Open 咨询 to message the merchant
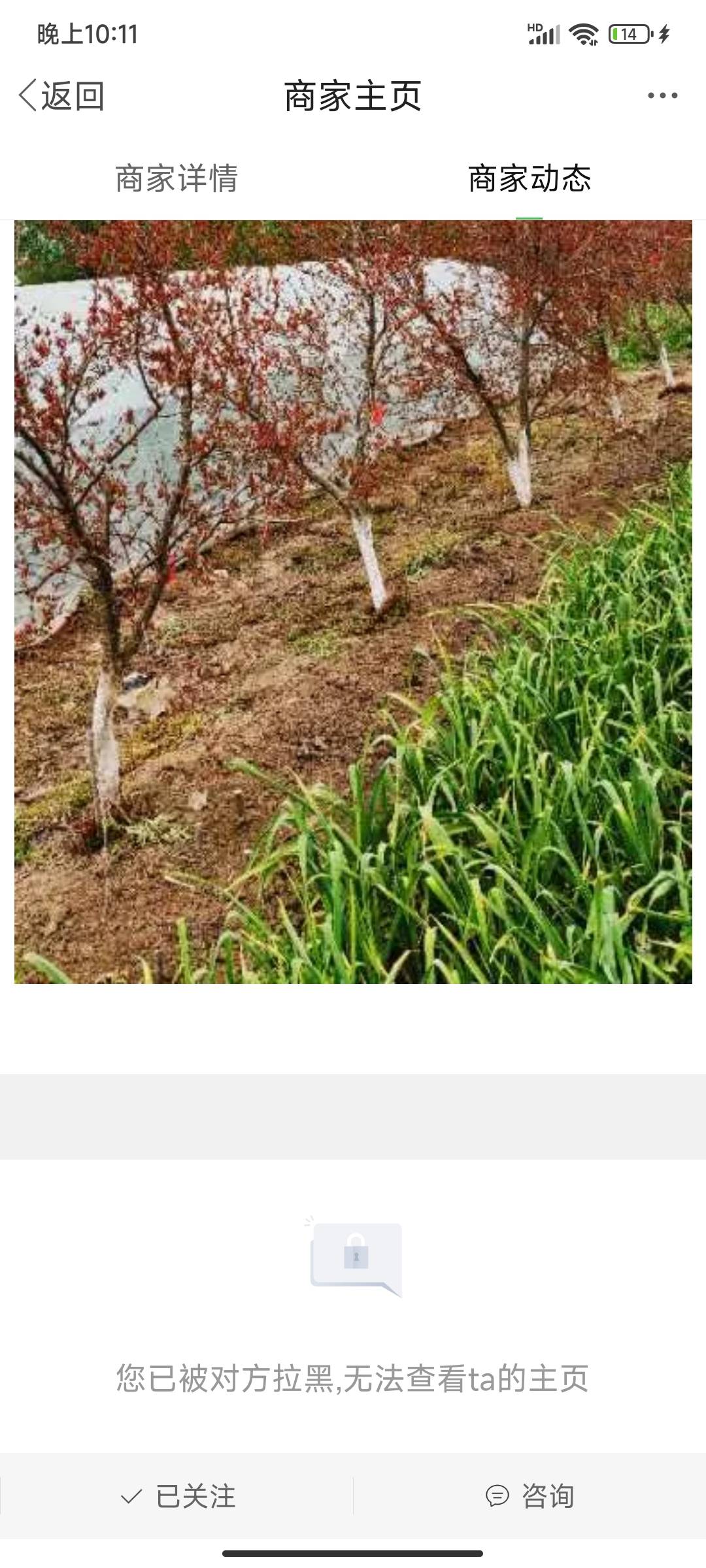 tap(530, 1496)
